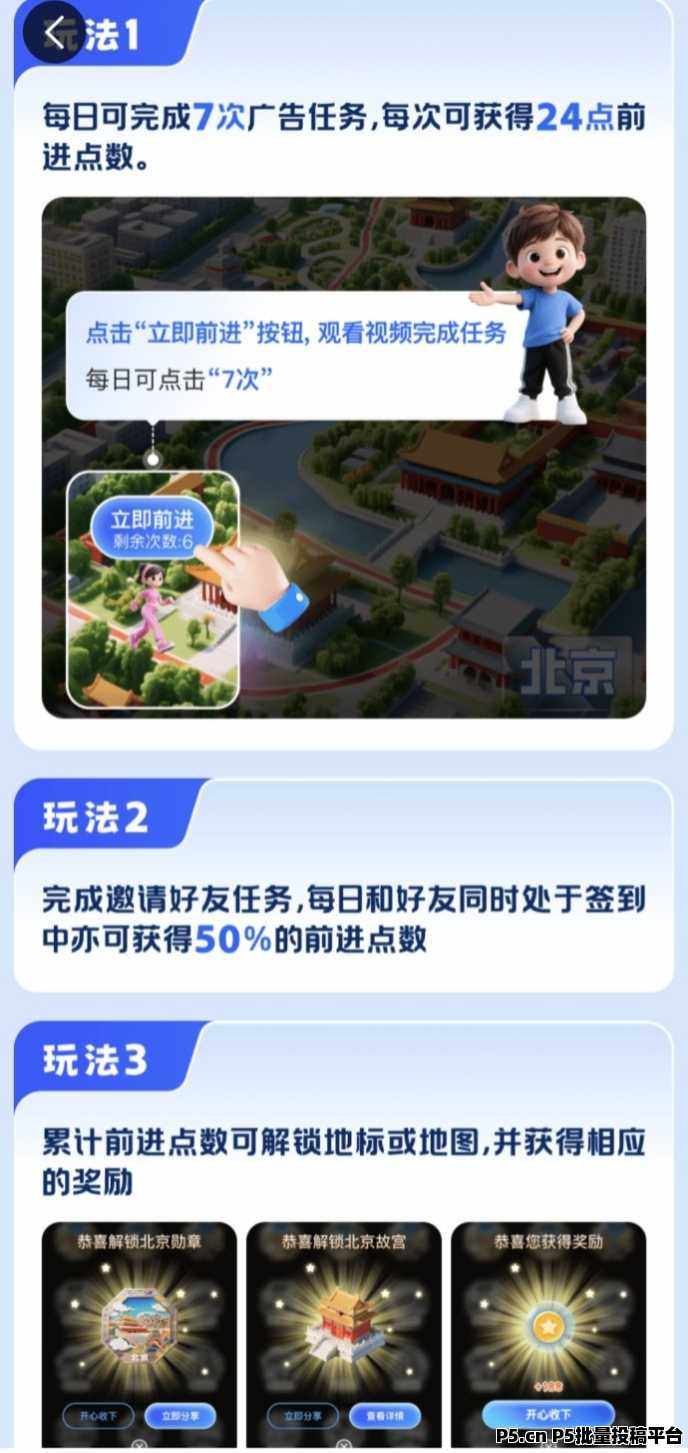The width and height of the screenshot is (688, 1453).
Task: Go back using the top-left arrow
Action: pyautogui.click(x=53, y=33)
